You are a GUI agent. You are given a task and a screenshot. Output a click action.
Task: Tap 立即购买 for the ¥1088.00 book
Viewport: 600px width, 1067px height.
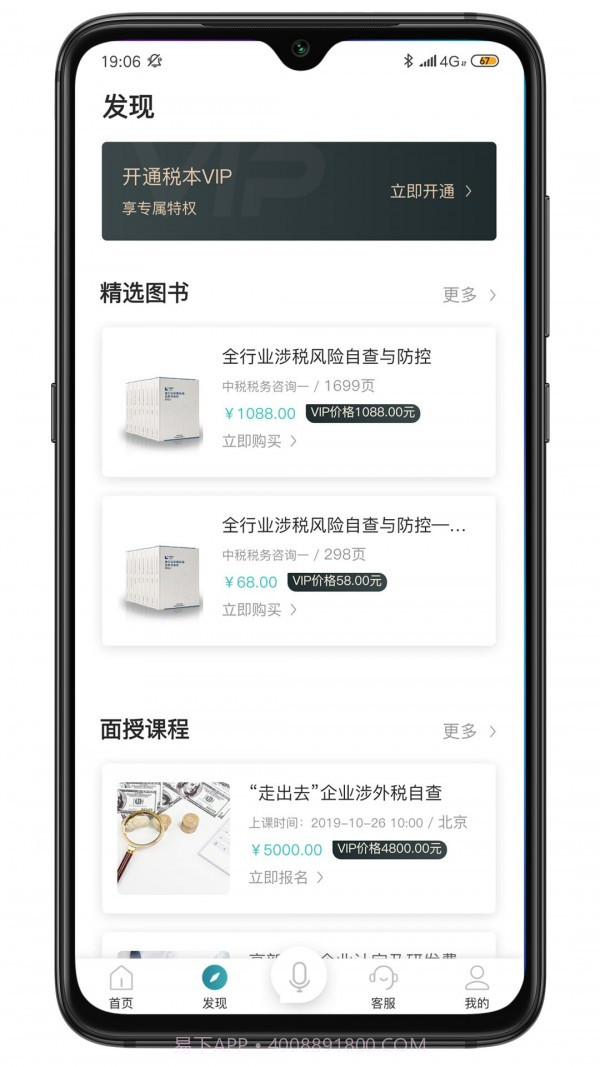[259, 441]
